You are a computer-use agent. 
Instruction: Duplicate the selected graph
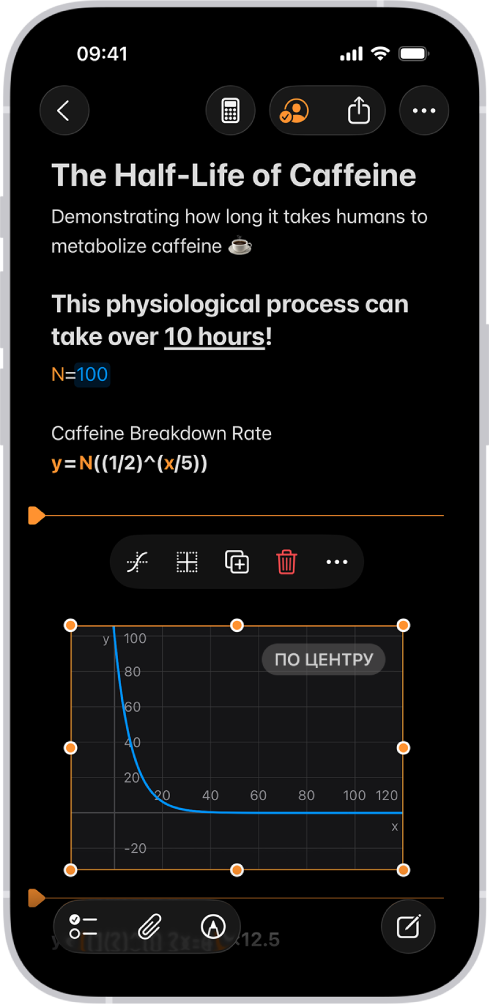coord(236,562)
